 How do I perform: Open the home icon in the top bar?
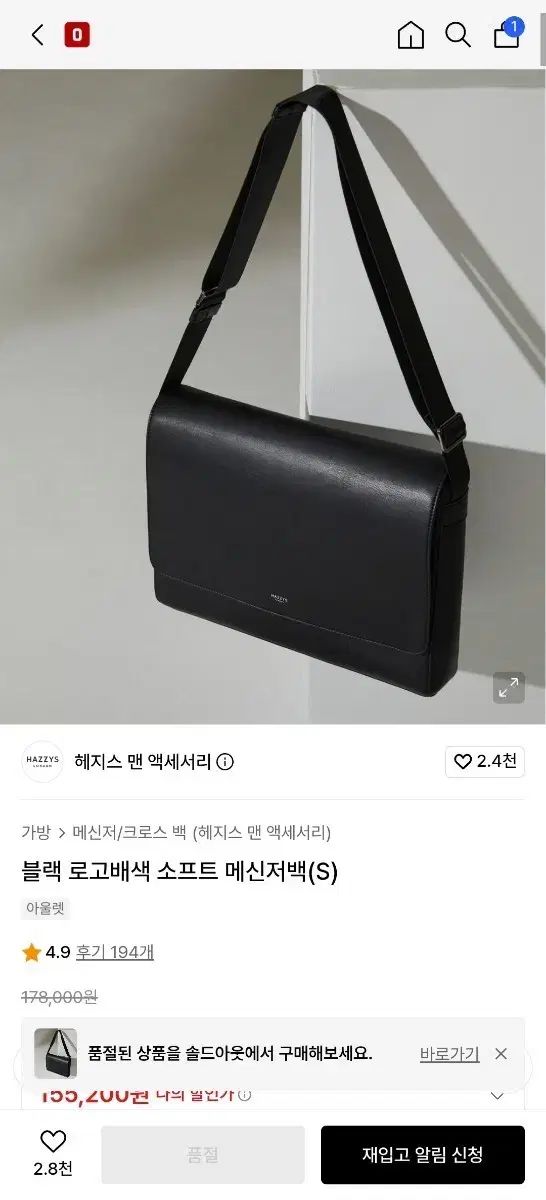click(411, 35)
